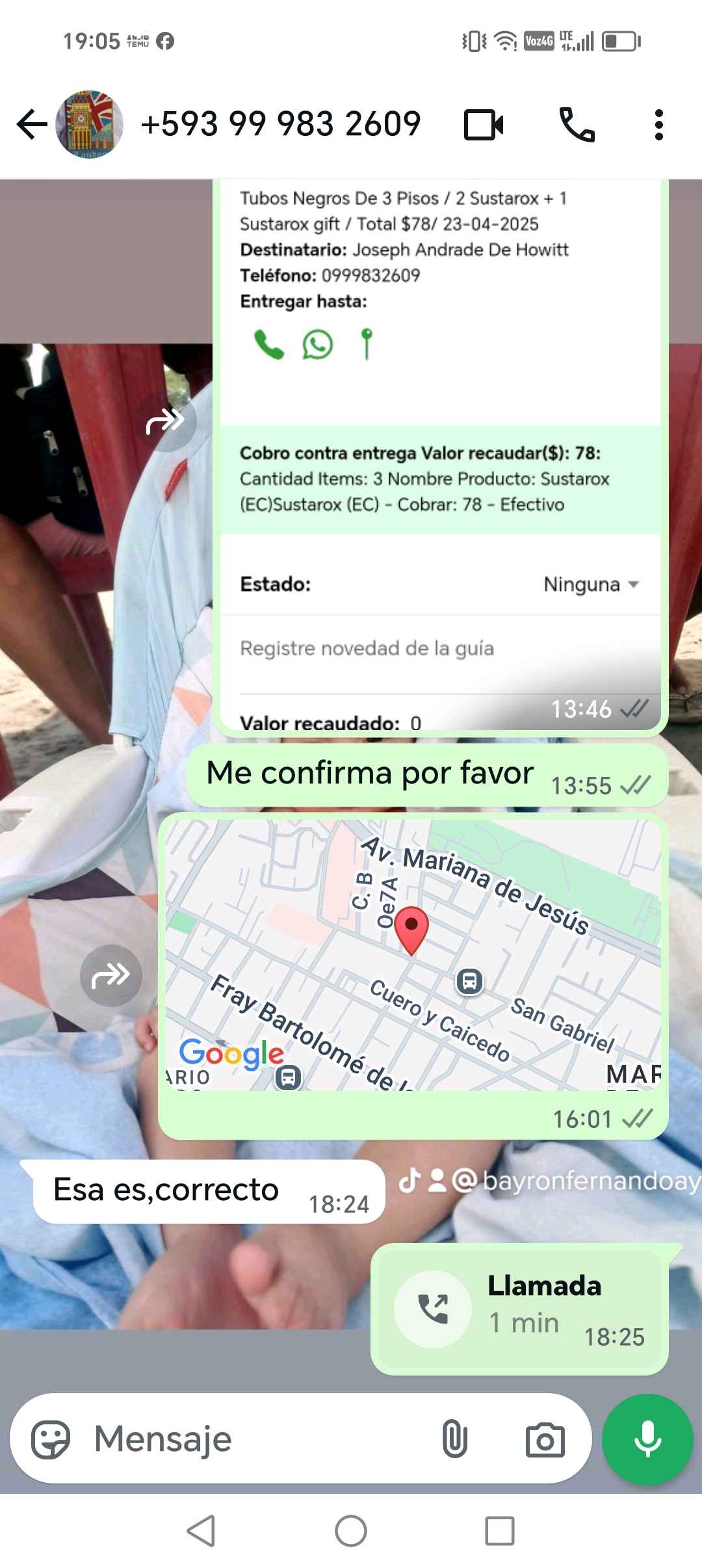Start a voice call with this contact
The height and width of the screenshot is (1568, 702).
pos(577,125)
